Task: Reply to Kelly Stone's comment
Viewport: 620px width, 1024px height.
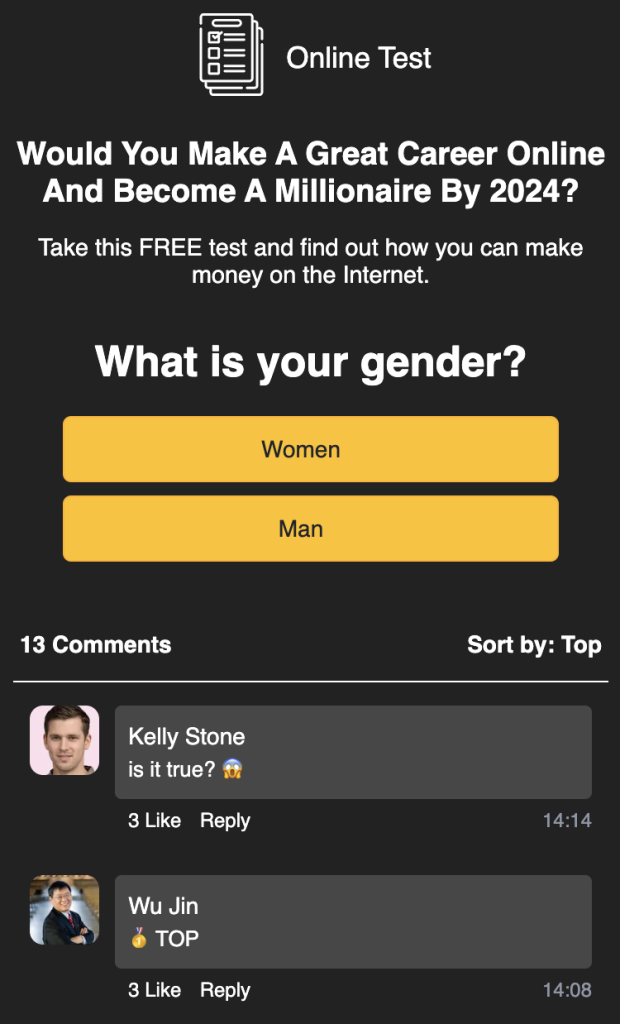Action: point(225,820)
